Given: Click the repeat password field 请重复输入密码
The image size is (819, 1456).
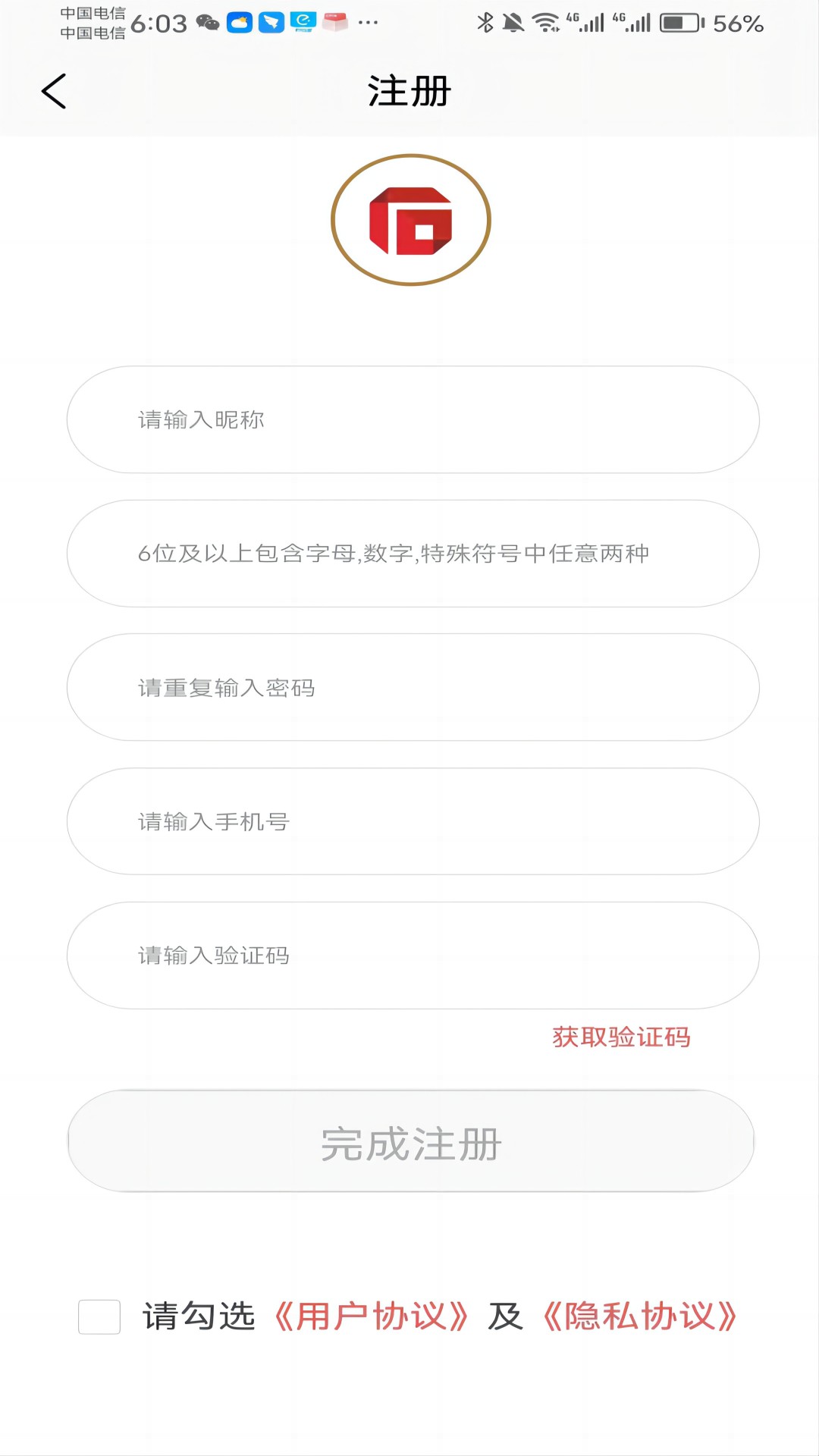Looking at the screenshot, I should tap(409, 687).
